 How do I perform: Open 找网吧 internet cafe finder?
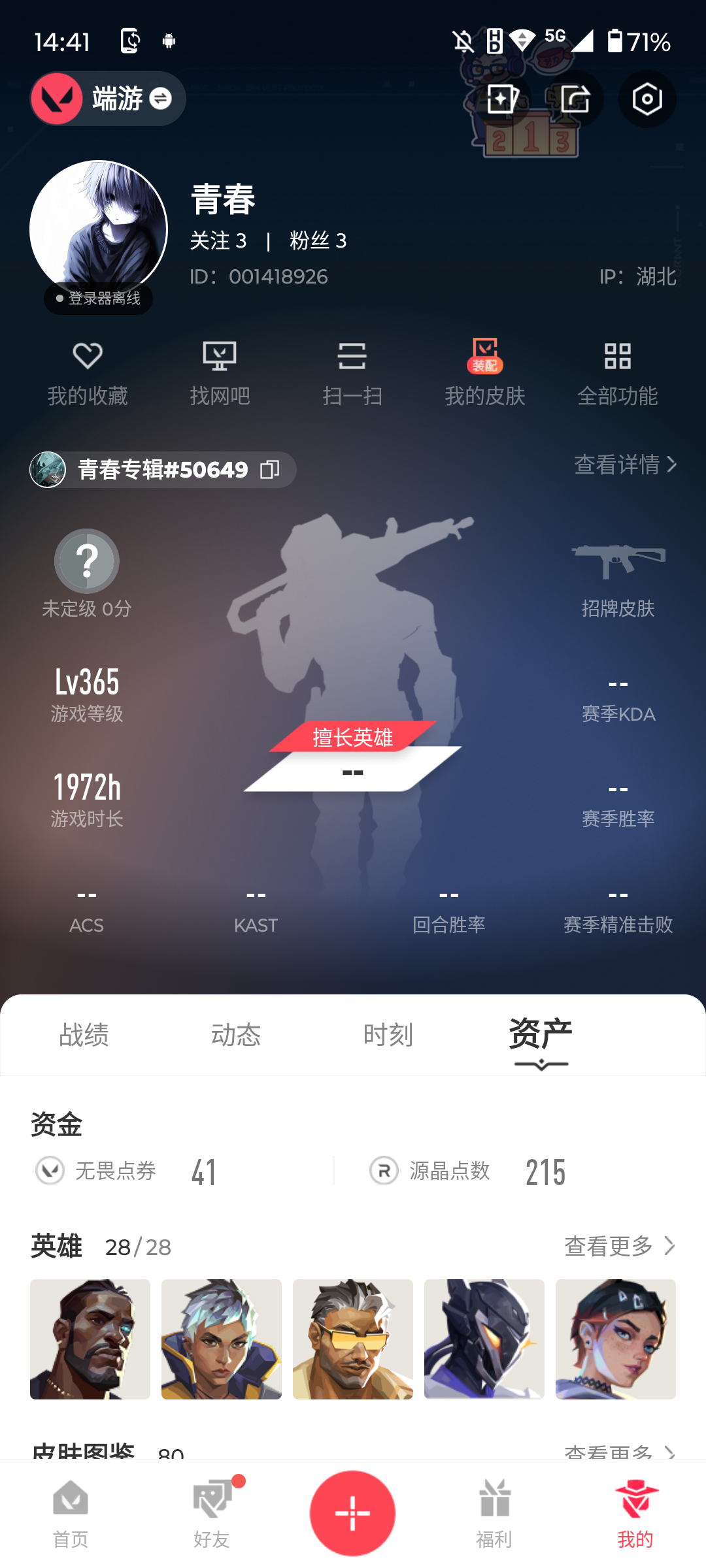220,372
